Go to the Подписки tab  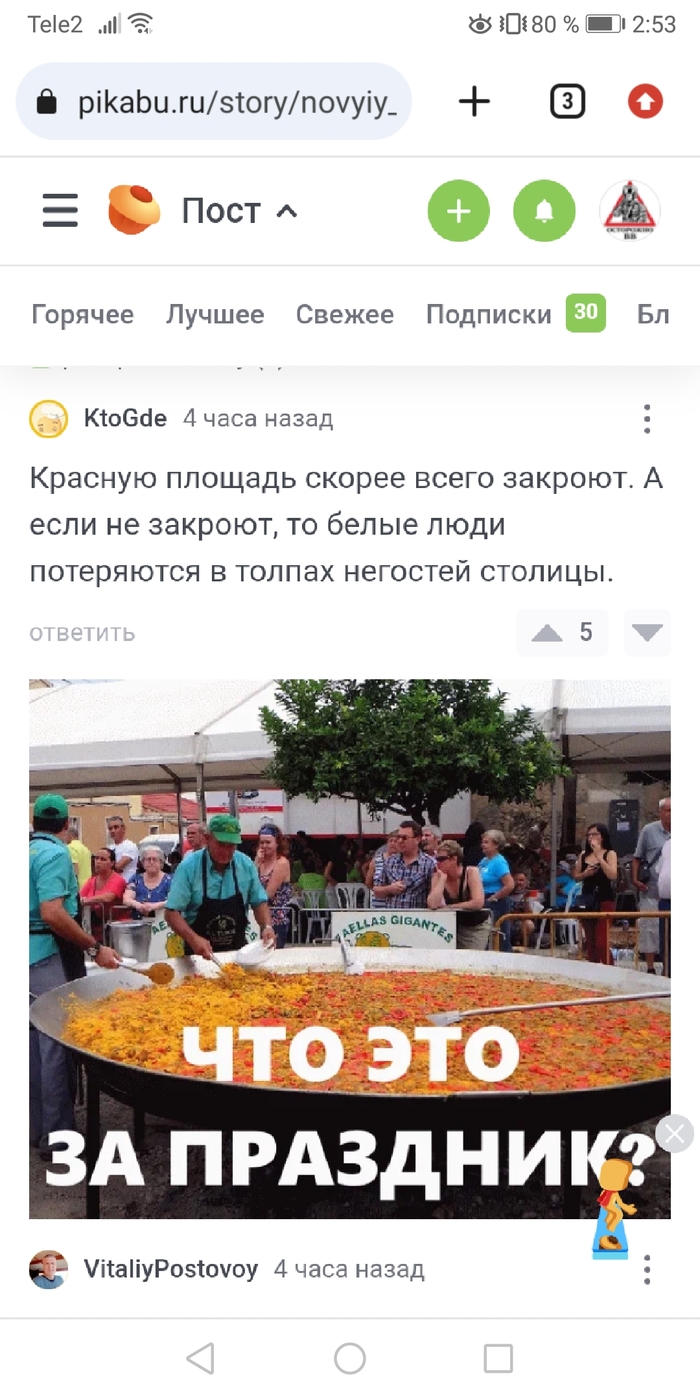(x=489, y=315)
